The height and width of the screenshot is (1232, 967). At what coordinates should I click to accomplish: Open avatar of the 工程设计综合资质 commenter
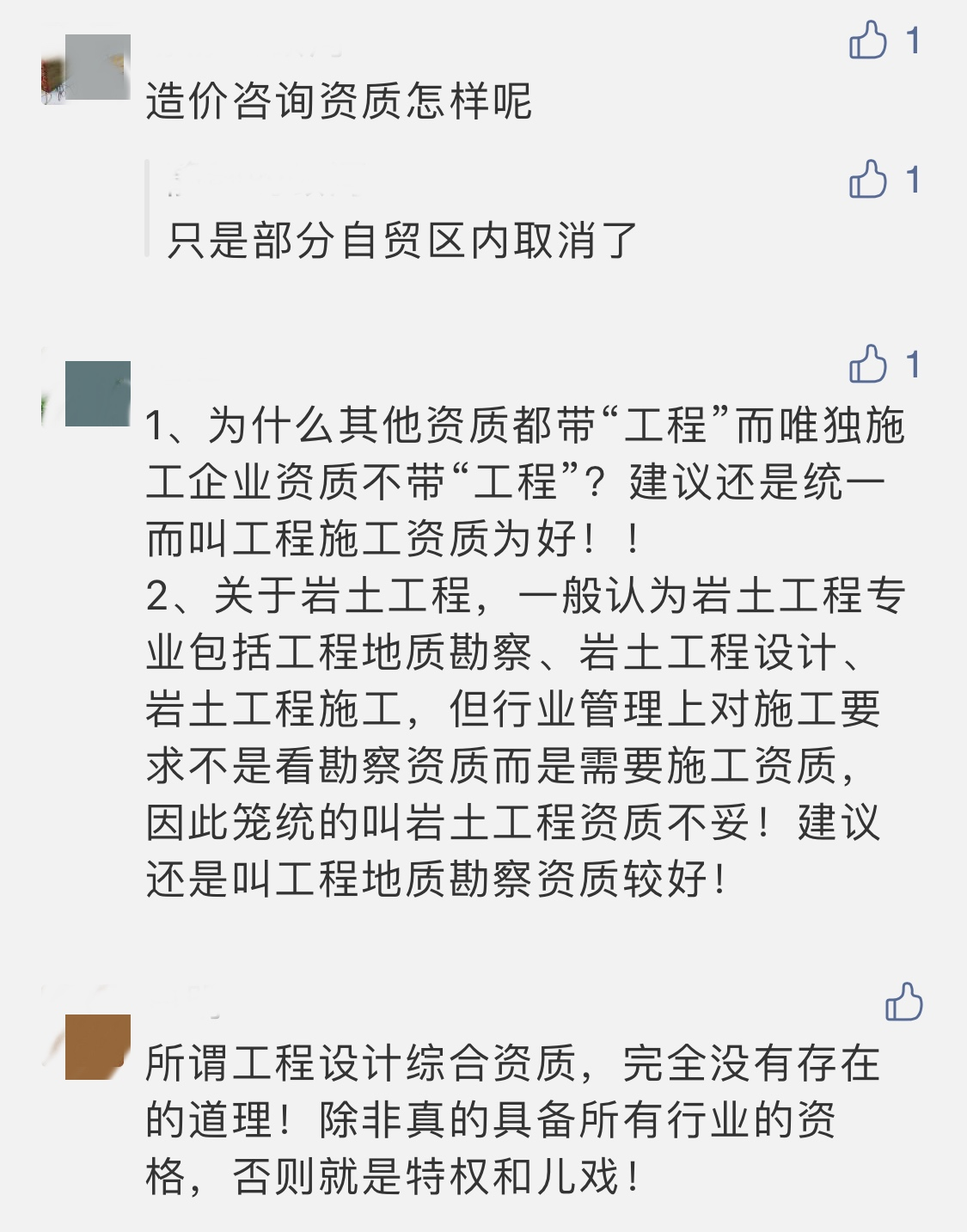click(97, 1046)
